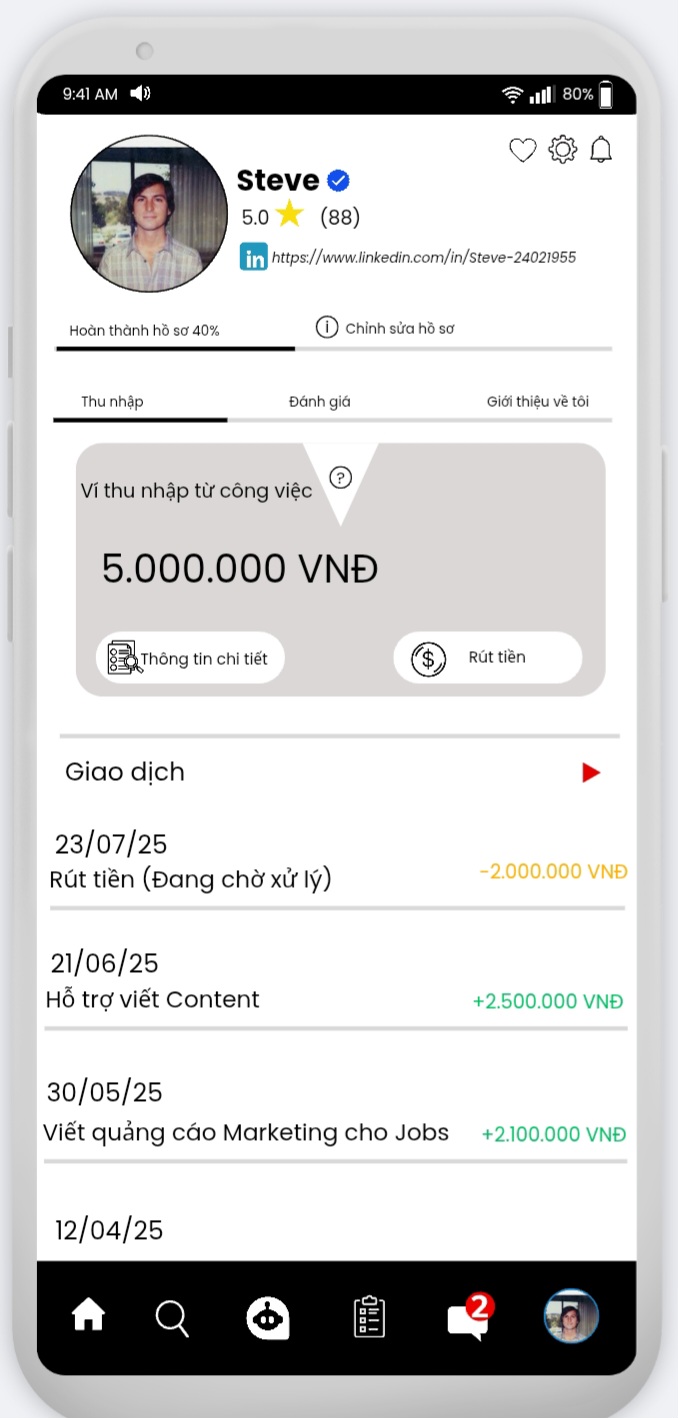Open Thông tin chi tiết wallet details
Image resolution: width=678 pixels, height=1418 pixels.
190,658
